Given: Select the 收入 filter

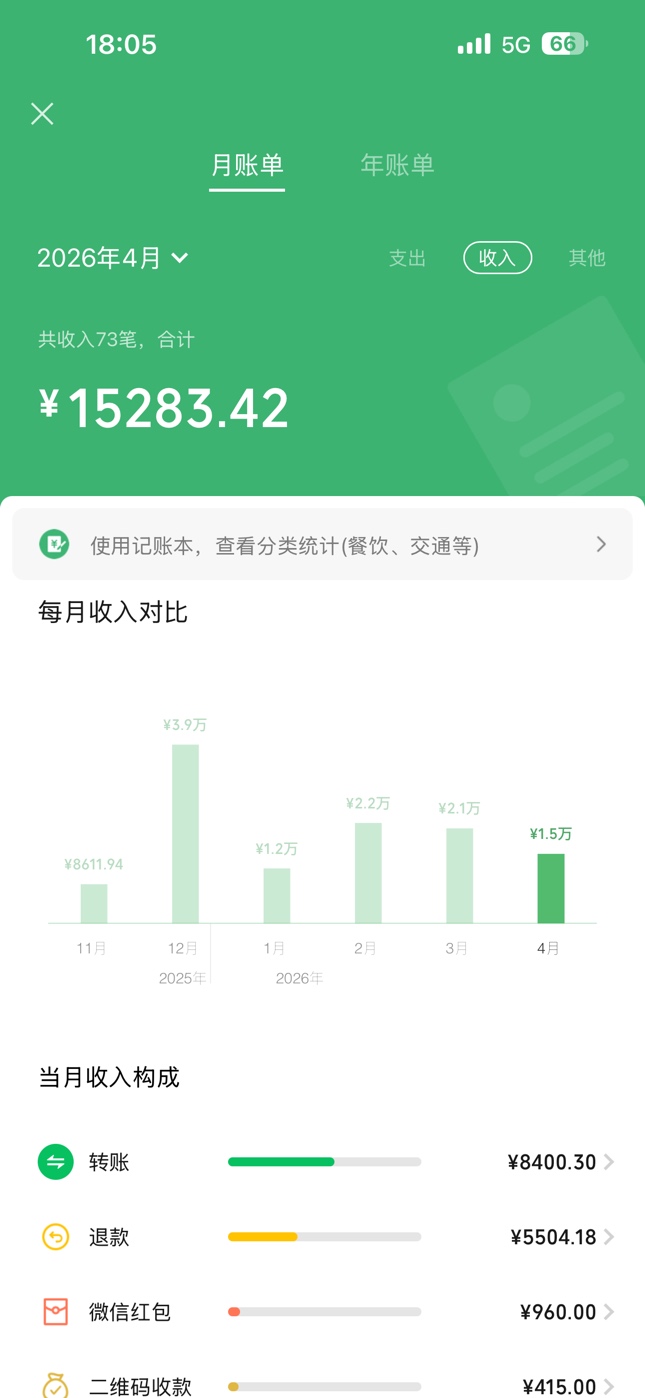Looking at the screenshot, I should 497,258.
